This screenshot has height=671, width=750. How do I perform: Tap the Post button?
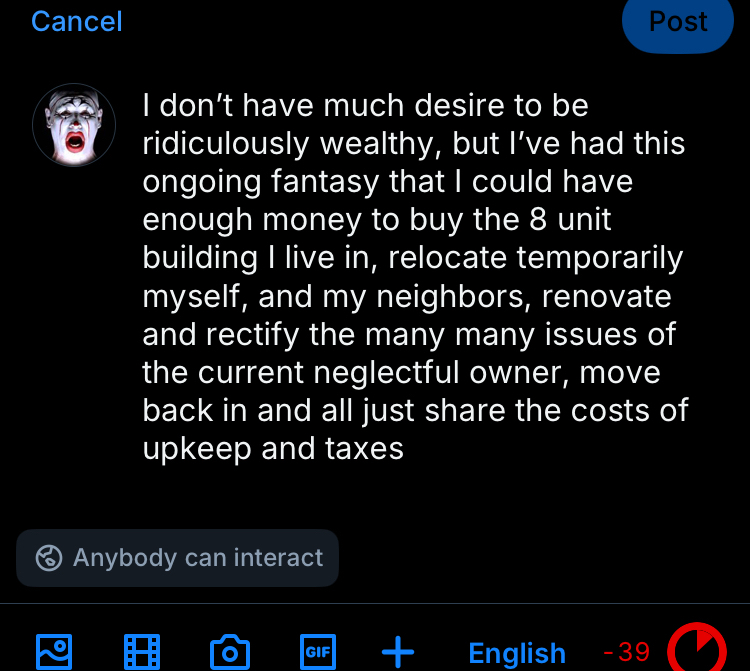[678, 22]
